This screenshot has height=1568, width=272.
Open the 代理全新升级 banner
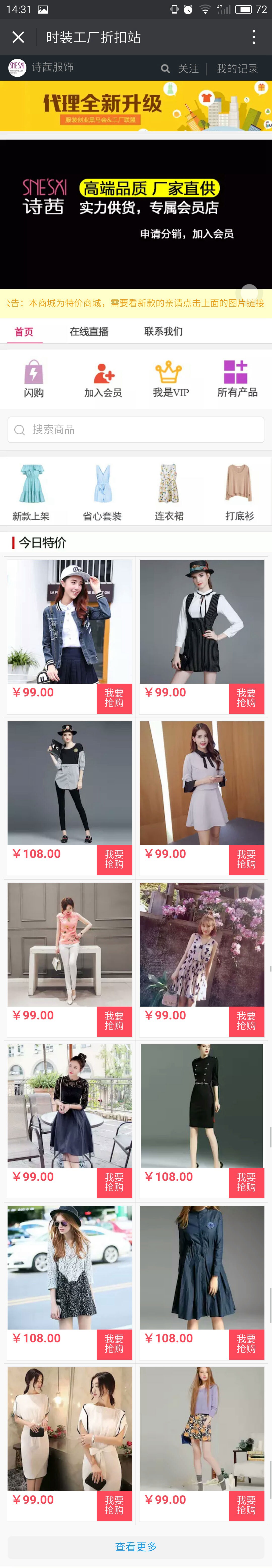(x=136, y=106)
